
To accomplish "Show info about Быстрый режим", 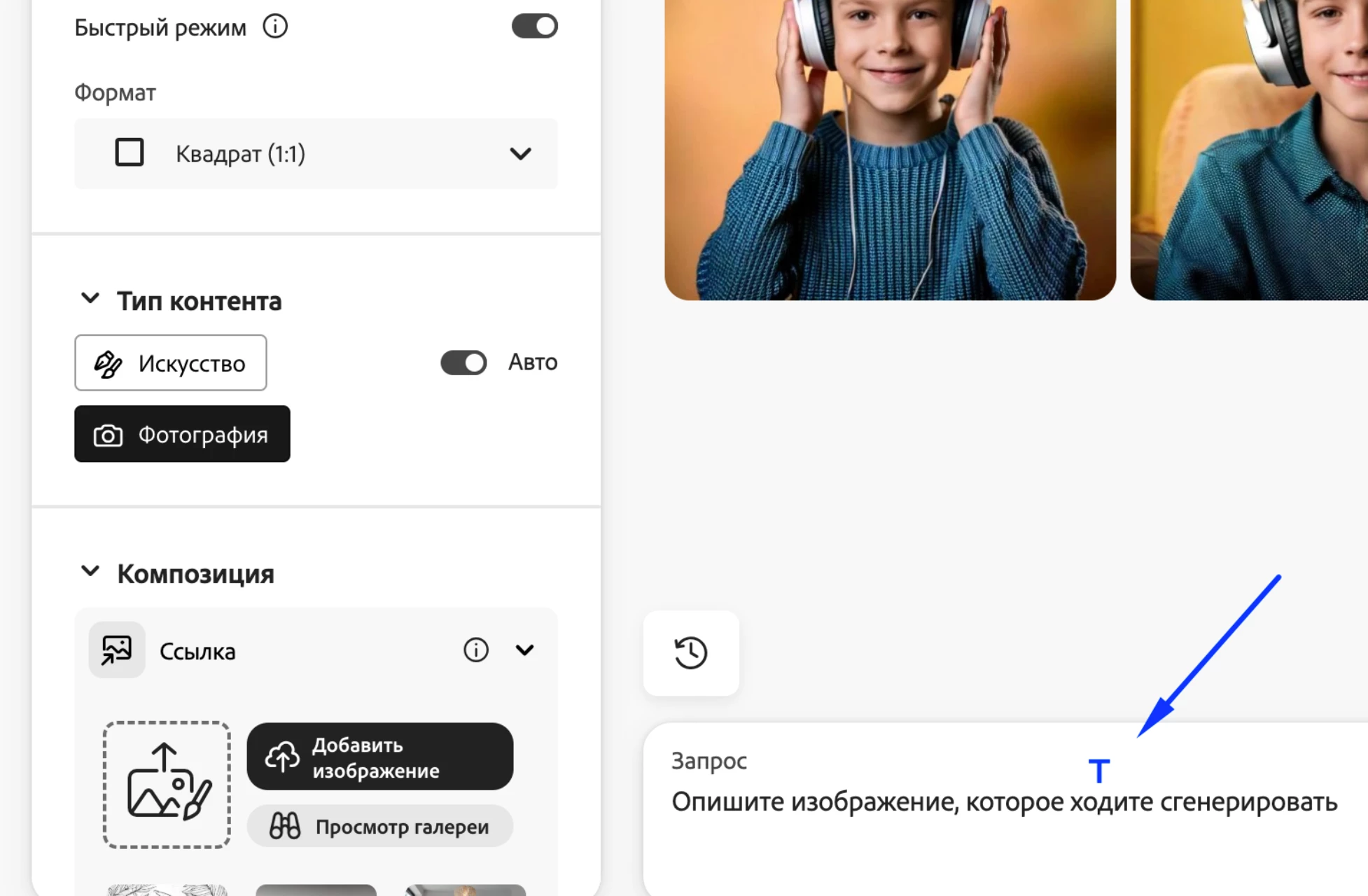I will click(275, 27).
